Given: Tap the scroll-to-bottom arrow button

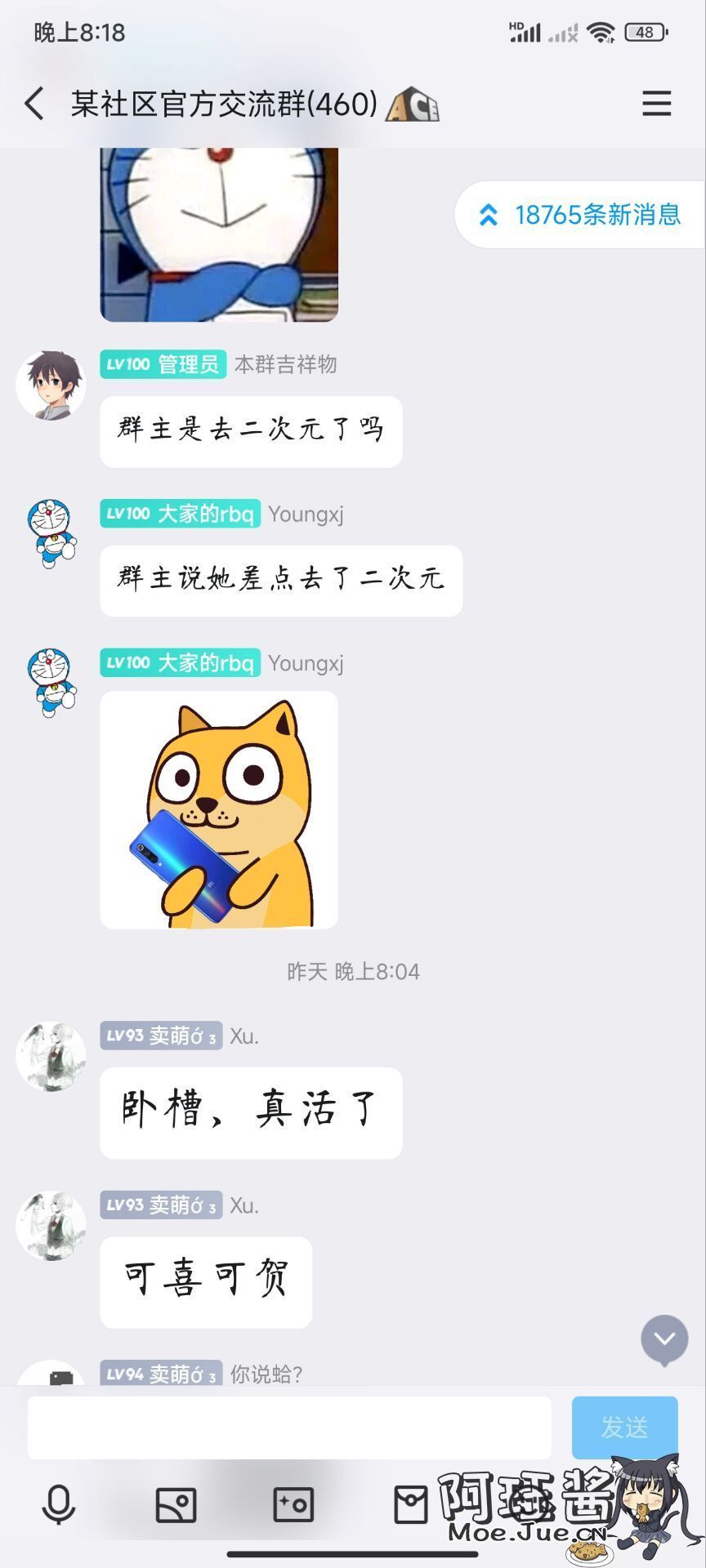Looking at the screenshot, I should [x=664, y=1339].
